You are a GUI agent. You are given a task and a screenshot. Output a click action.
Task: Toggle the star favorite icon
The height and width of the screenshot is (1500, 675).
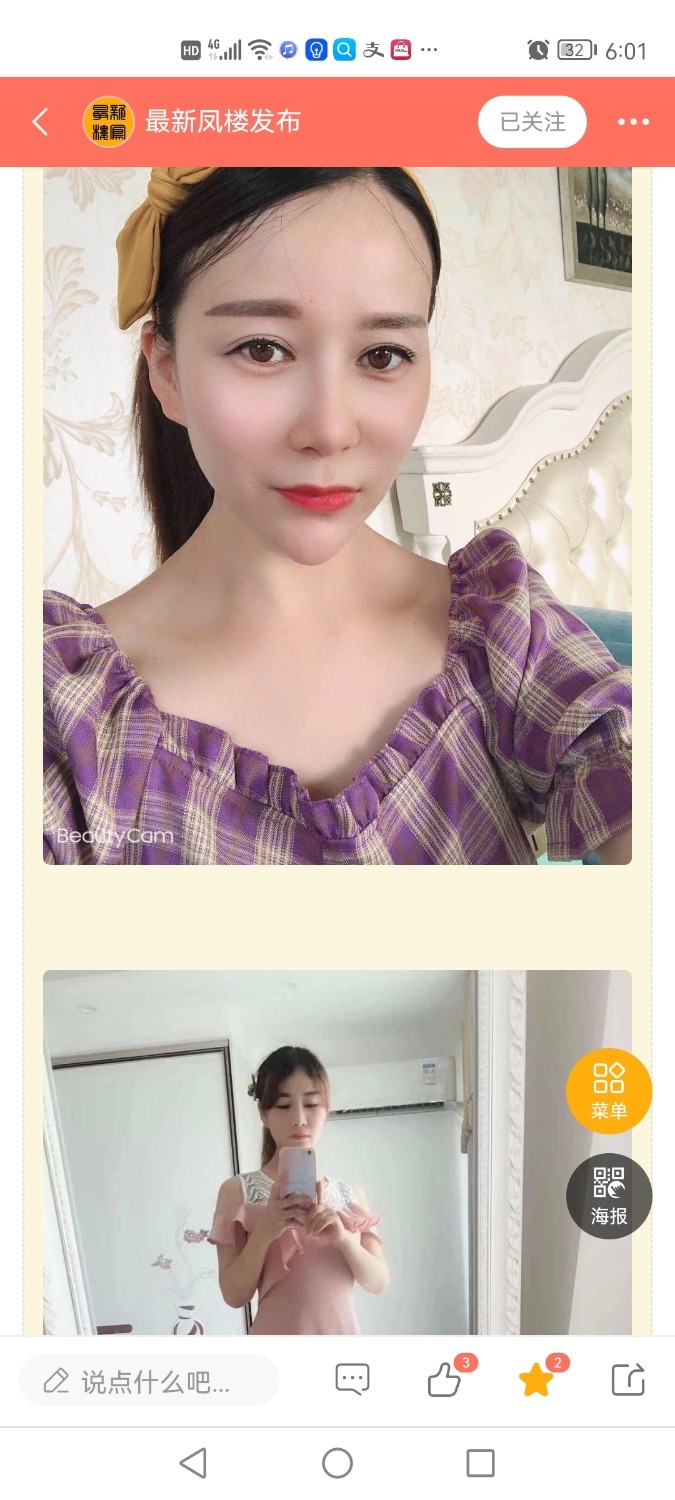pos(536,1381)
